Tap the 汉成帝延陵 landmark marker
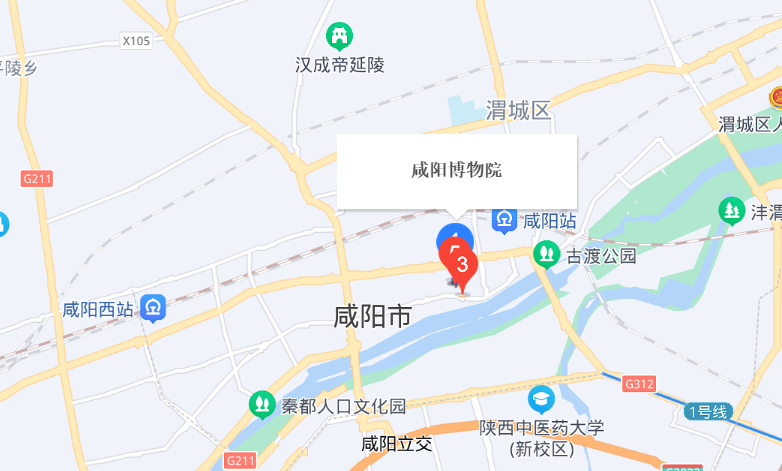Image resolution: width=782 pixels, height=471 pixels. 340,37
